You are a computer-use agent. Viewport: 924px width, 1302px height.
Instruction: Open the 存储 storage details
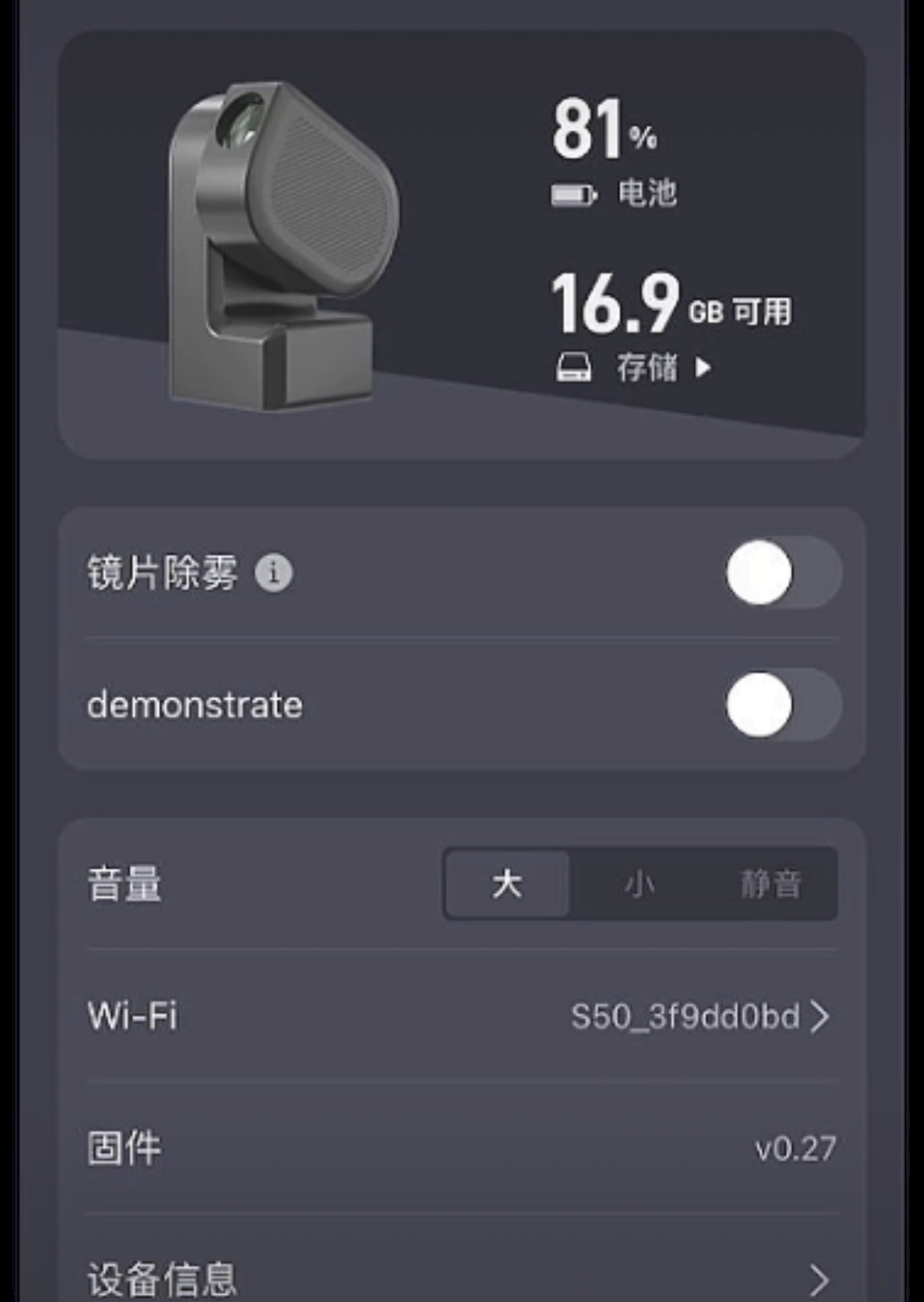[x=649, y=368]
